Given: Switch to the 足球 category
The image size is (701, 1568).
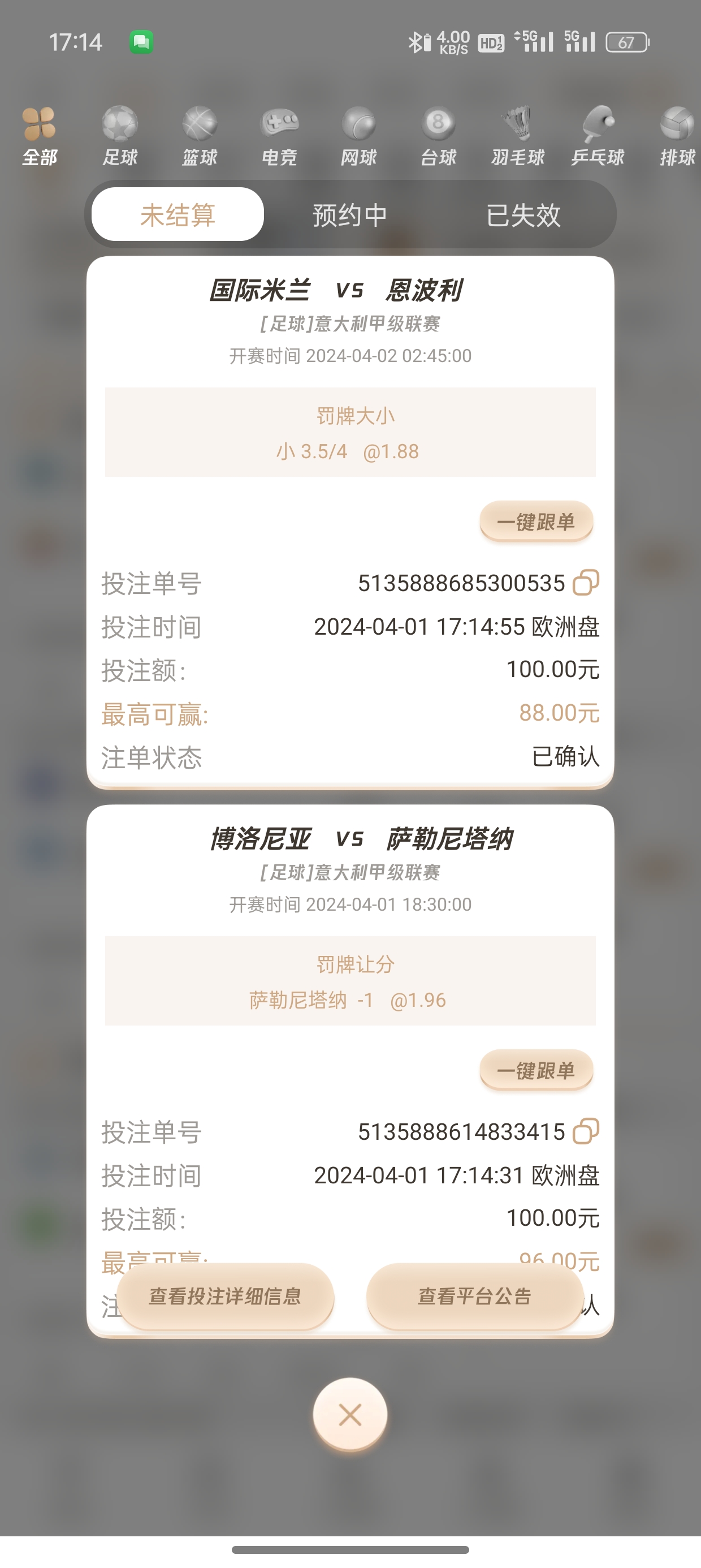Looking at the screenshot, I should click(x=120, y=136).
